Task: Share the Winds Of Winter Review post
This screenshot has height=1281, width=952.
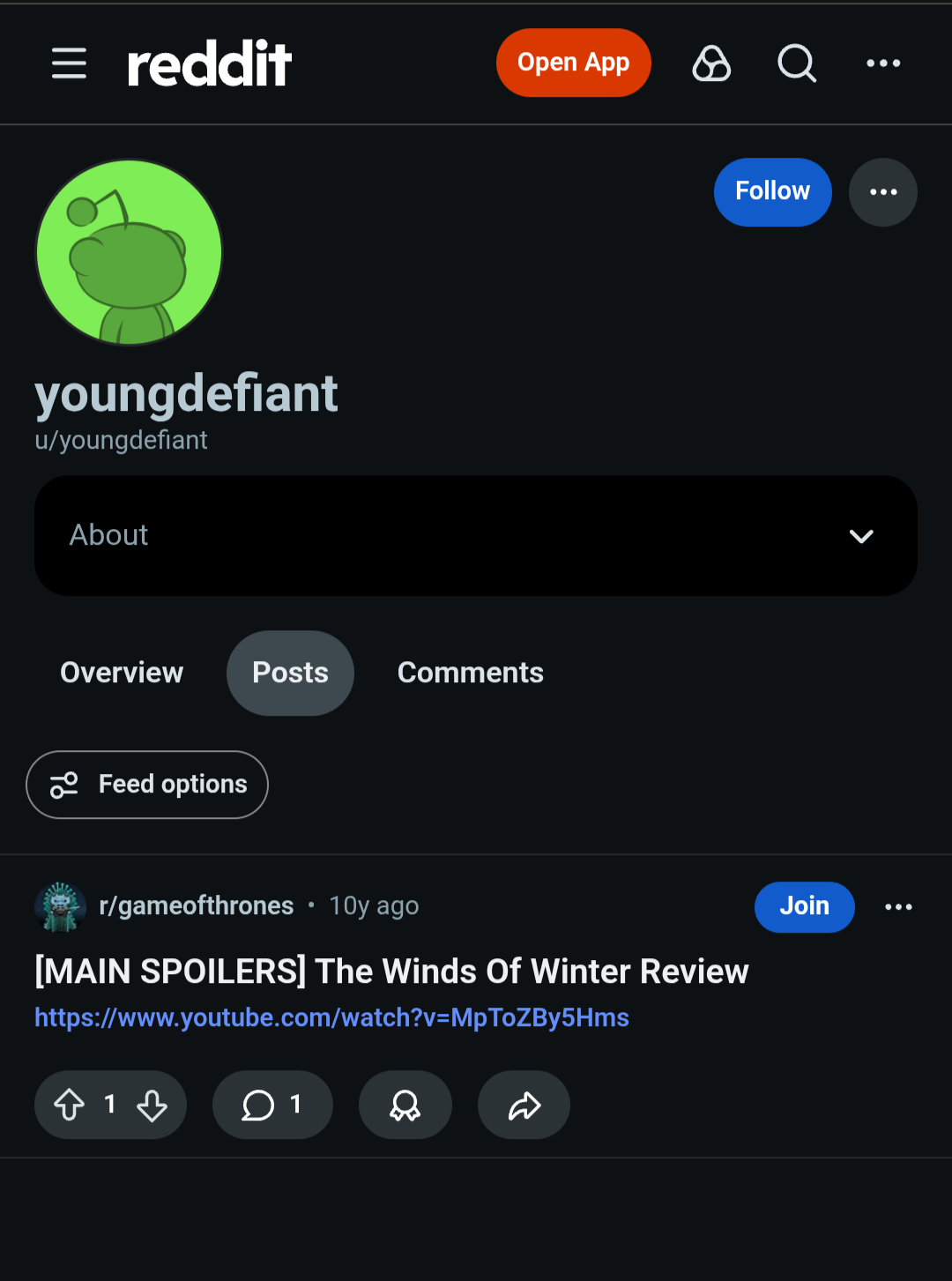Action: pos(524,1105)
